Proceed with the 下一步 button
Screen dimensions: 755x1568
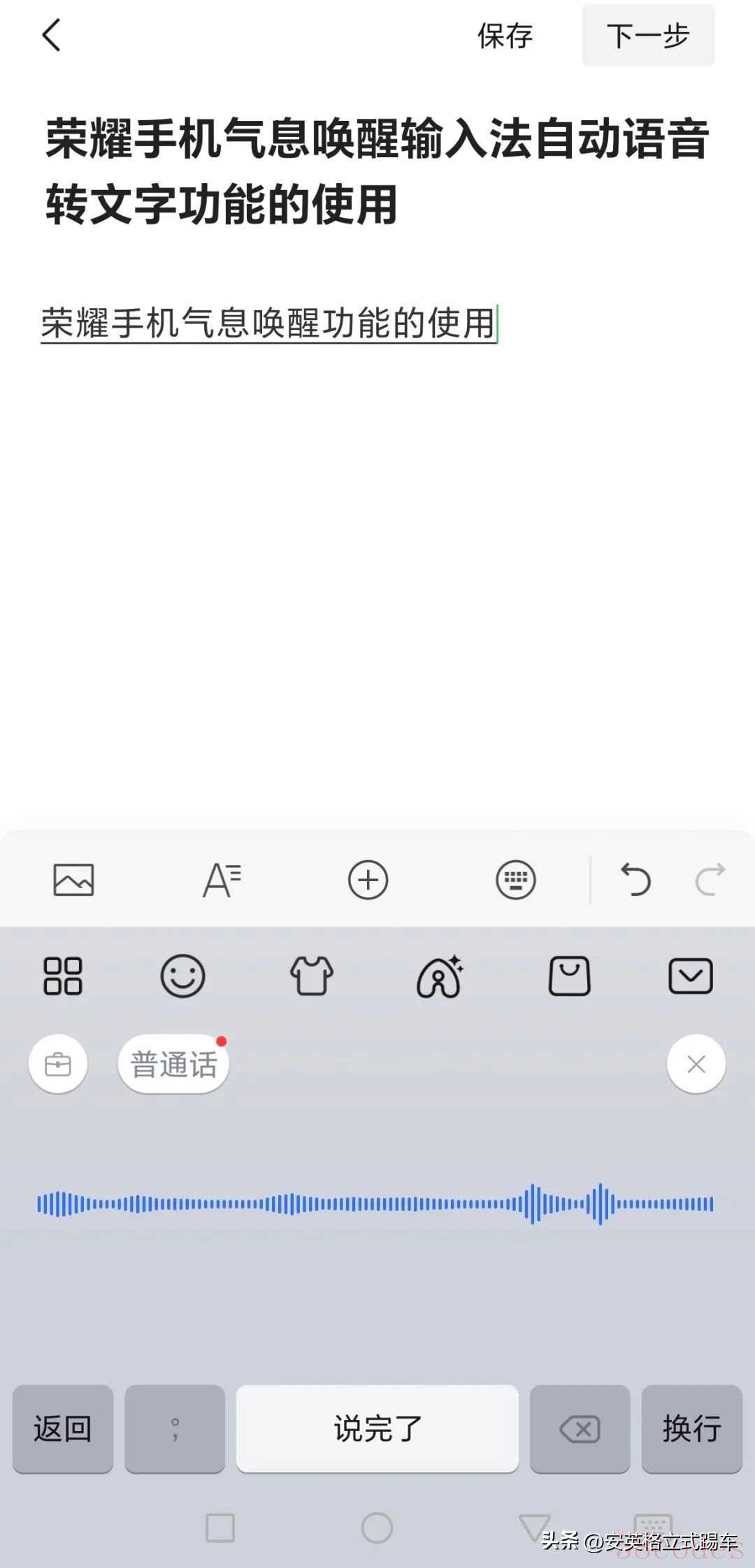click(x=648, y=35)
